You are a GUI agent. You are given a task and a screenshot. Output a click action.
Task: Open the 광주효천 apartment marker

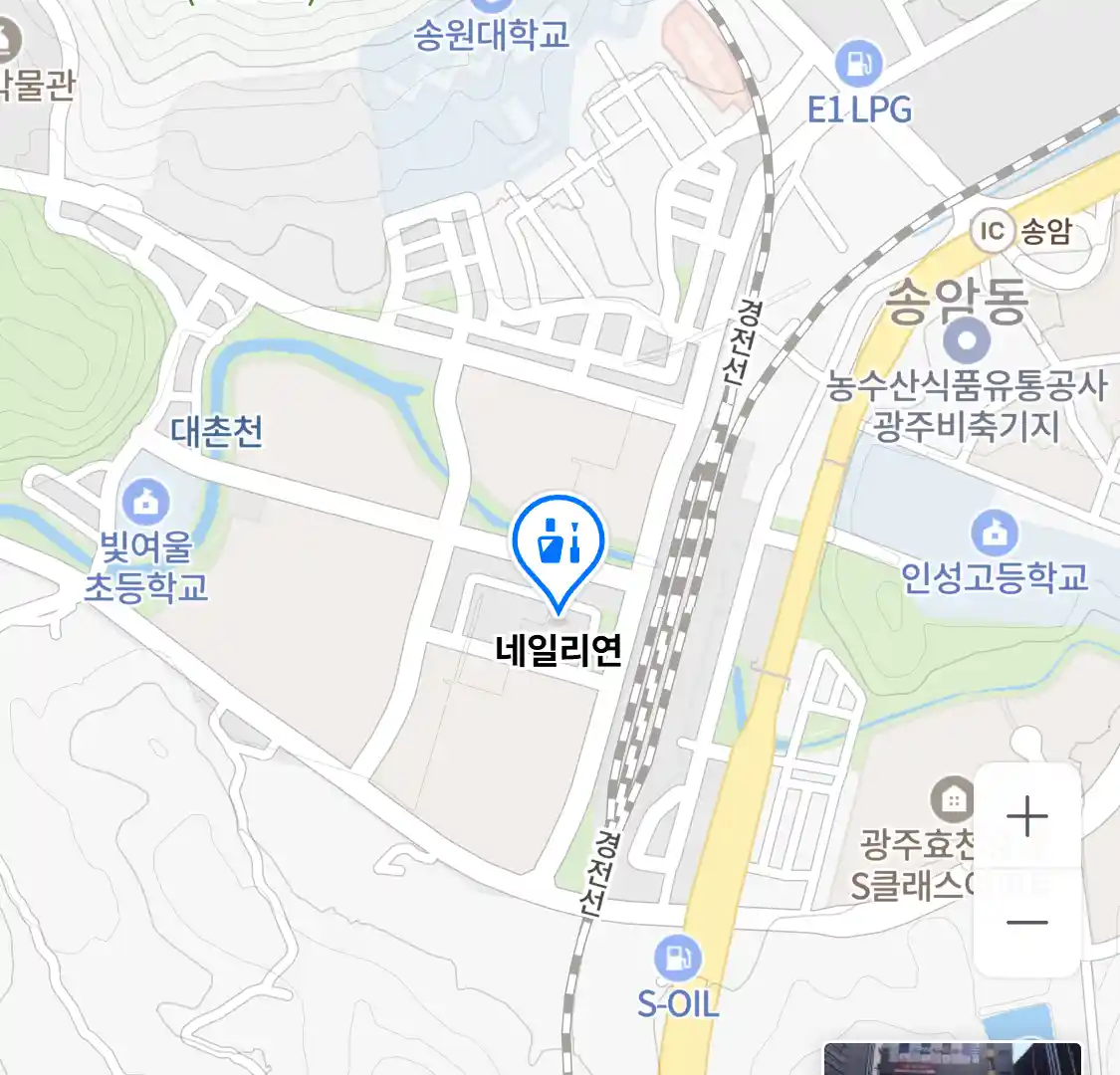pos(953,799)
